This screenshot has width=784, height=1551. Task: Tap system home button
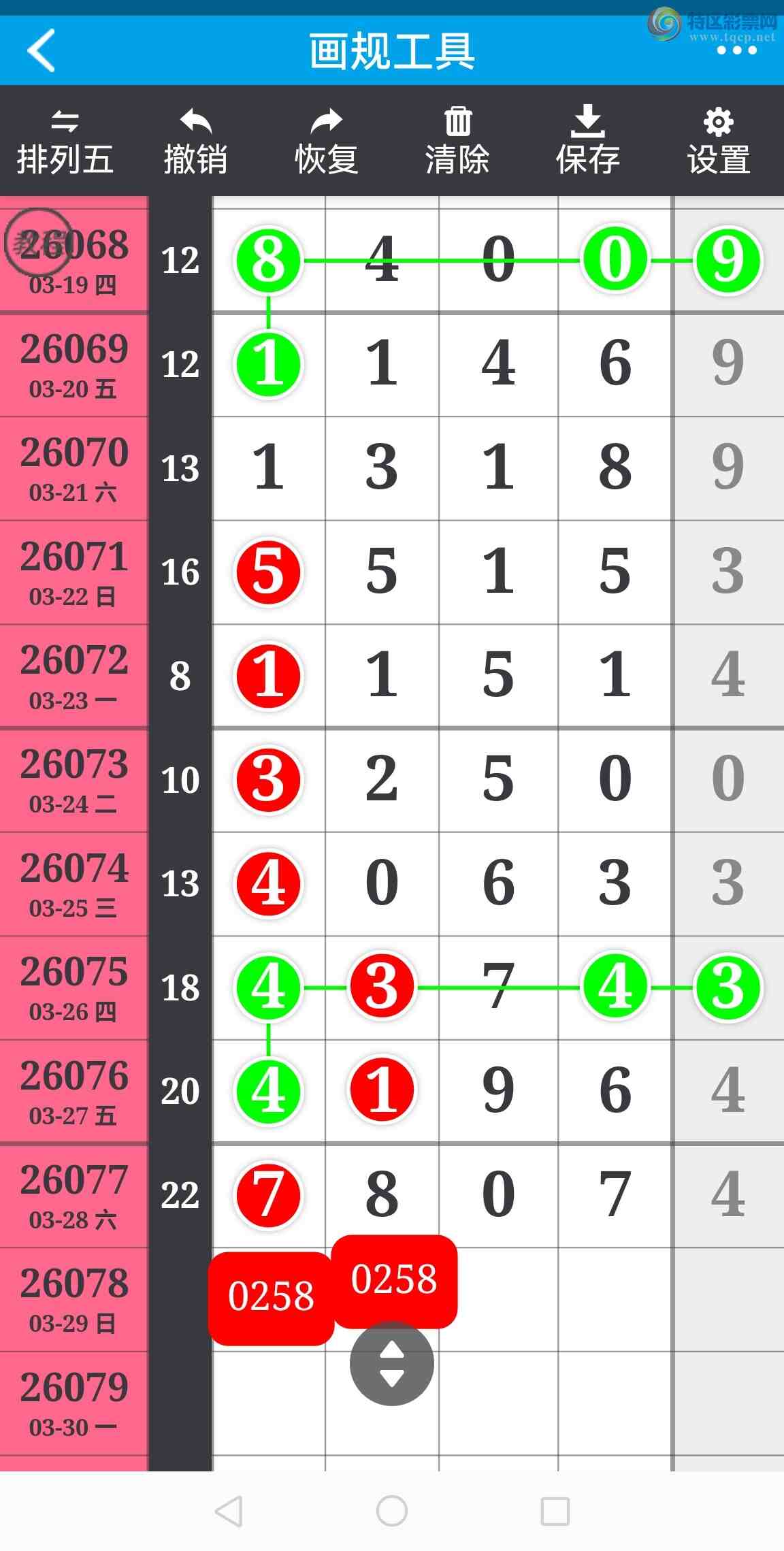tap(392, 1511)
